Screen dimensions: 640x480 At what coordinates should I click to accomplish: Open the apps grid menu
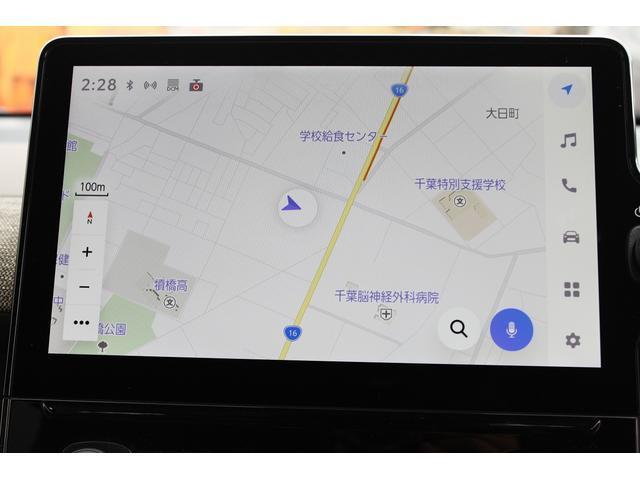[571, 290]
